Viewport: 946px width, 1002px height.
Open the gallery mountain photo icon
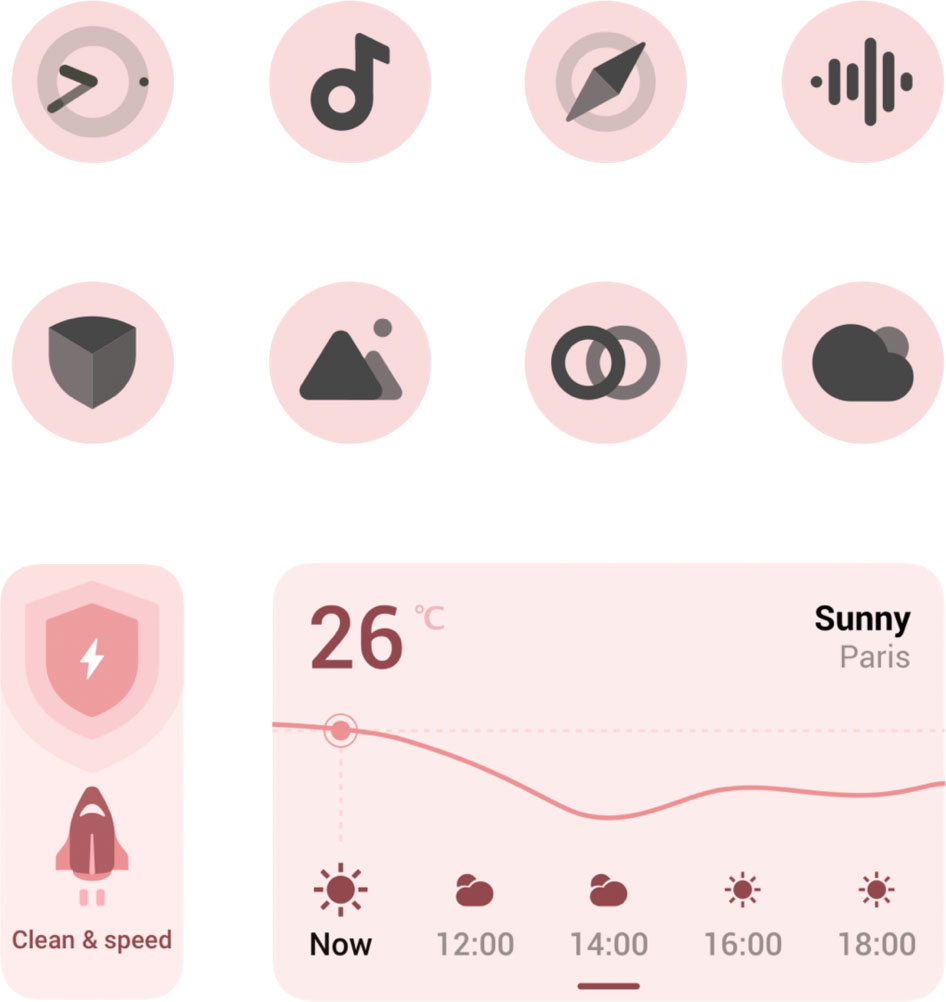point(350,362)
